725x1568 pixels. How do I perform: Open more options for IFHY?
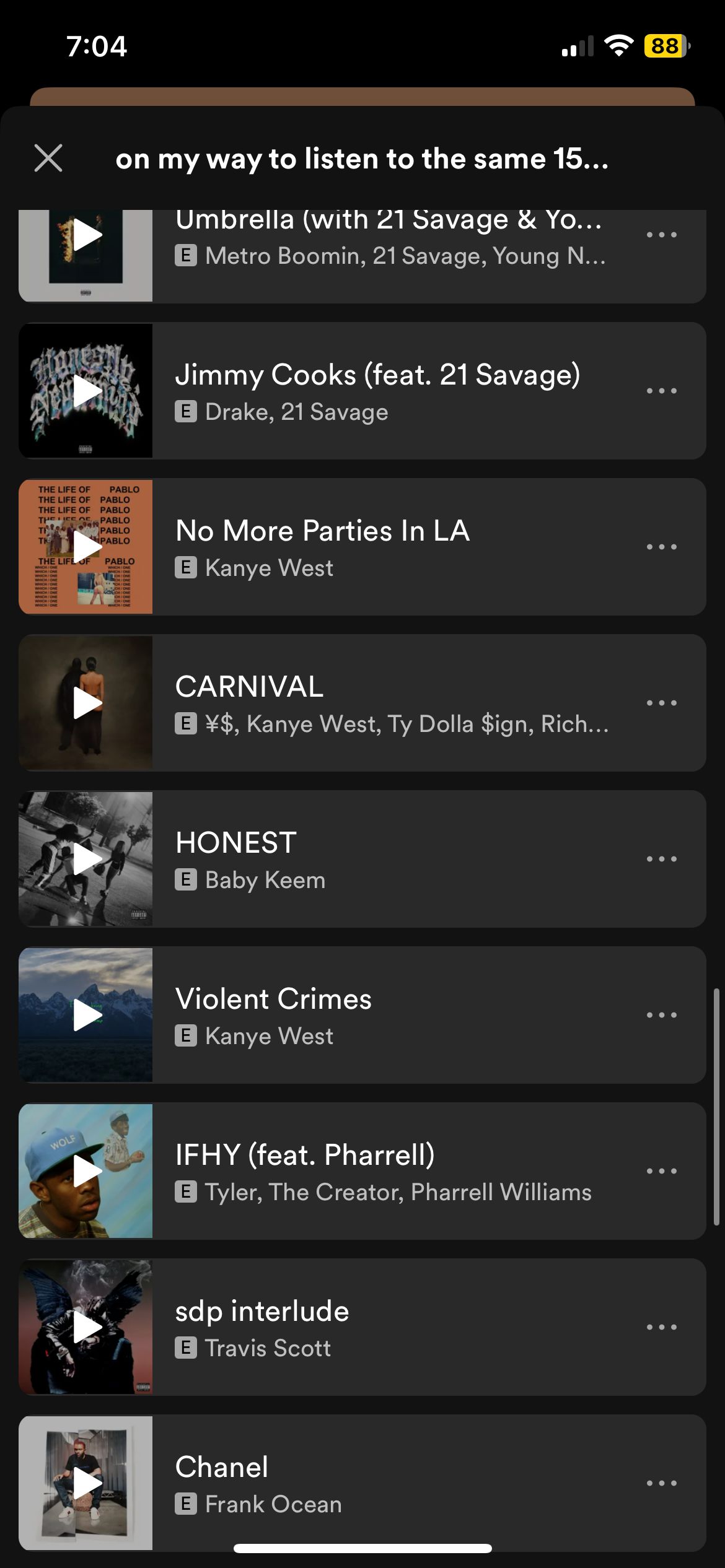(x=661, y=1171)
